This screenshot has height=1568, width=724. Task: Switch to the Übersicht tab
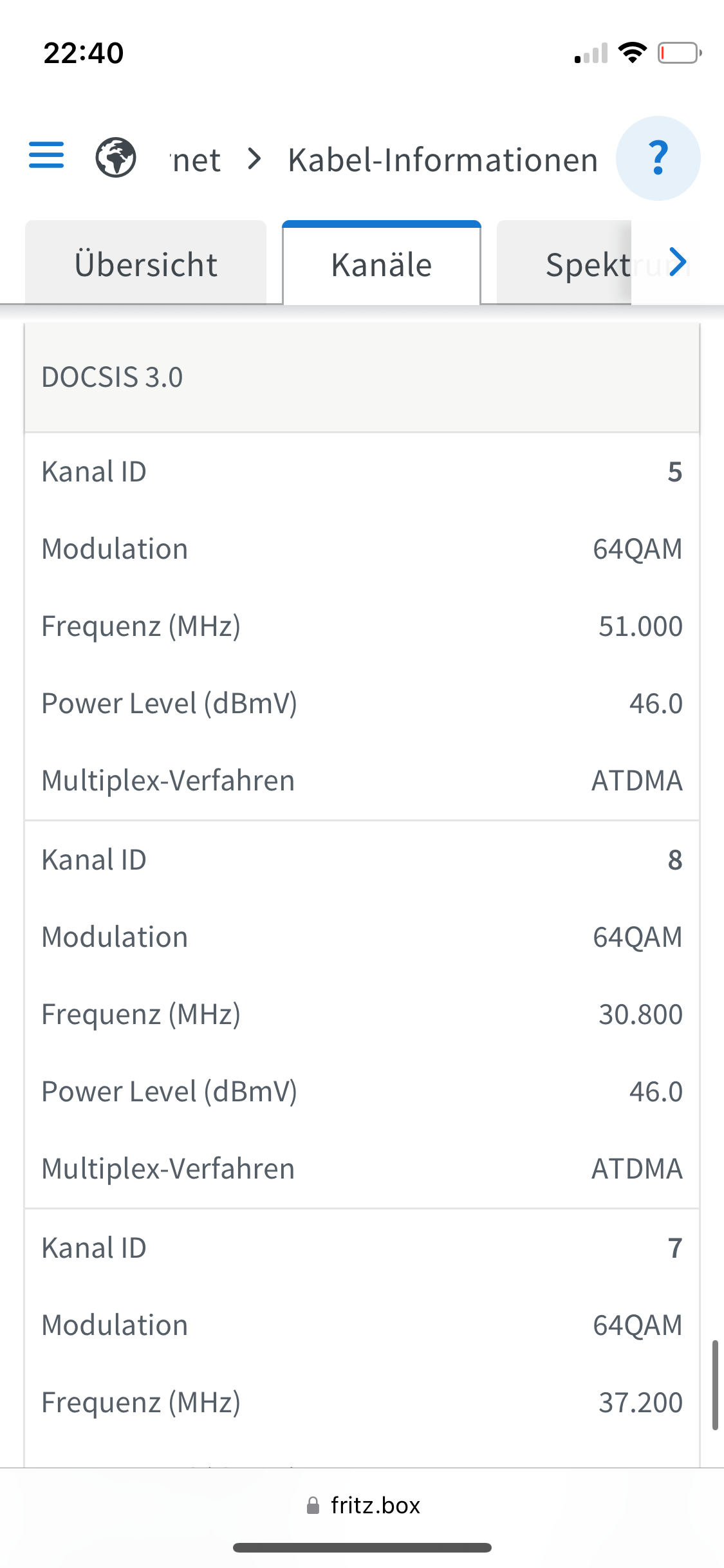145,263
